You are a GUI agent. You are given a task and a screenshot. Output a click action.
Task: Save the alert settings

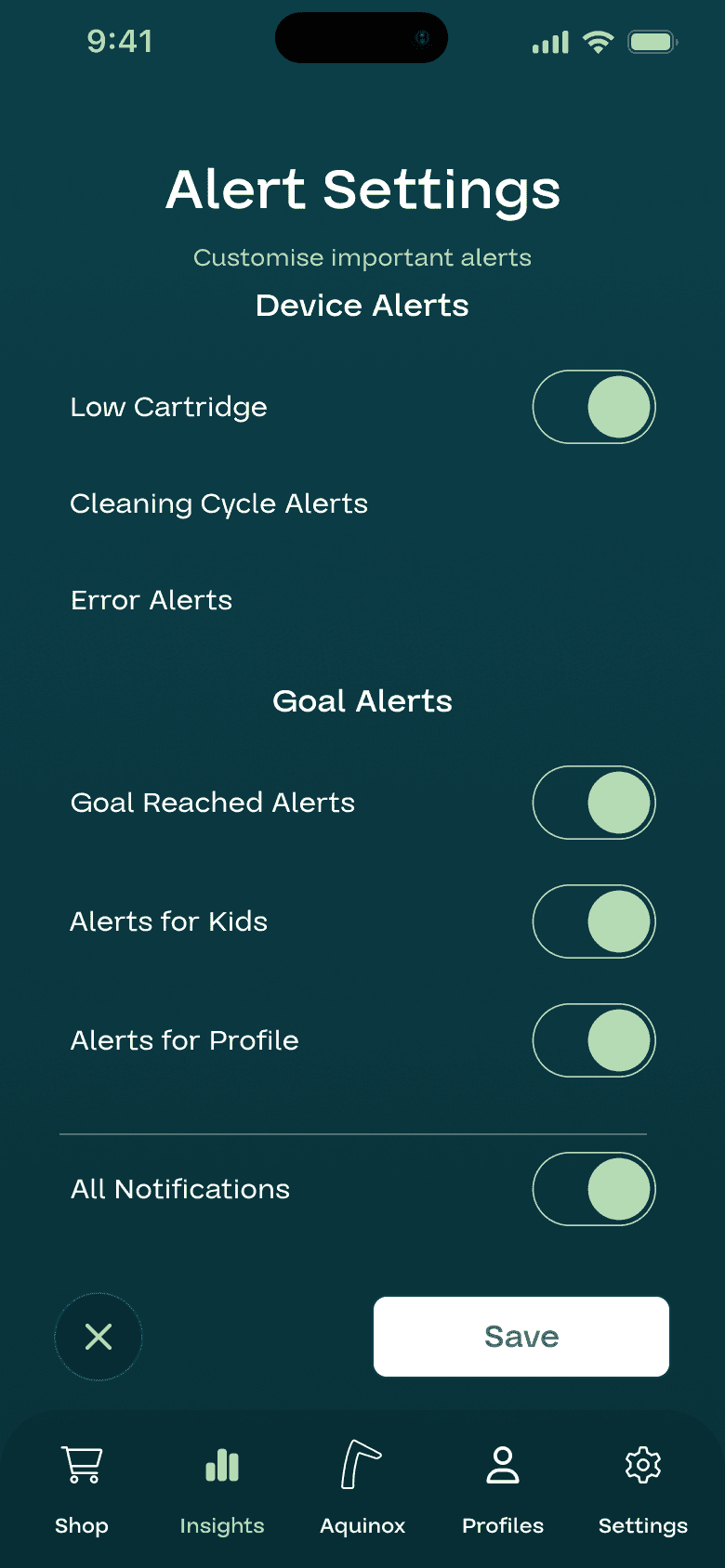click(x=521, y=1337)
